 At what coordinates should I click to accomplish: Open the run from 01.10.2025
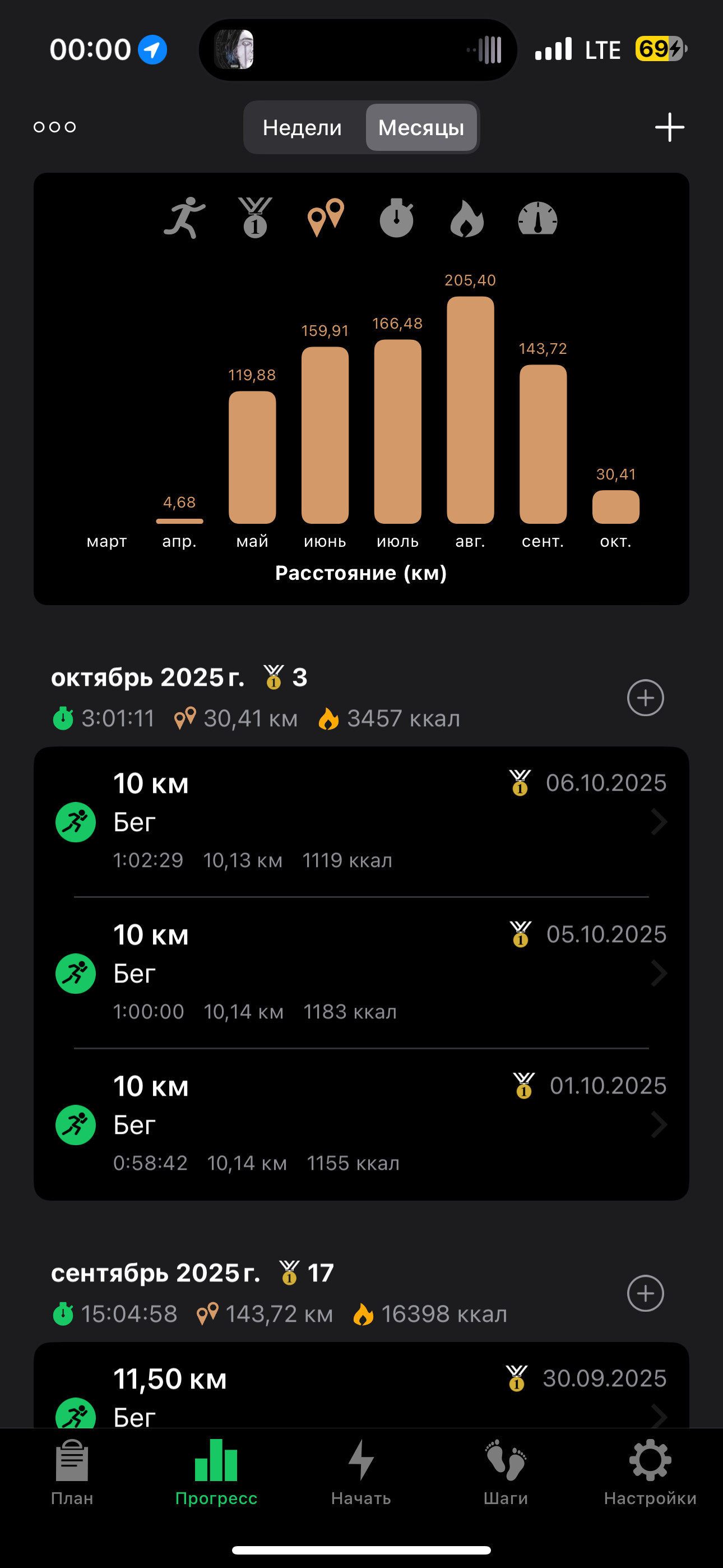point(361,1124)
